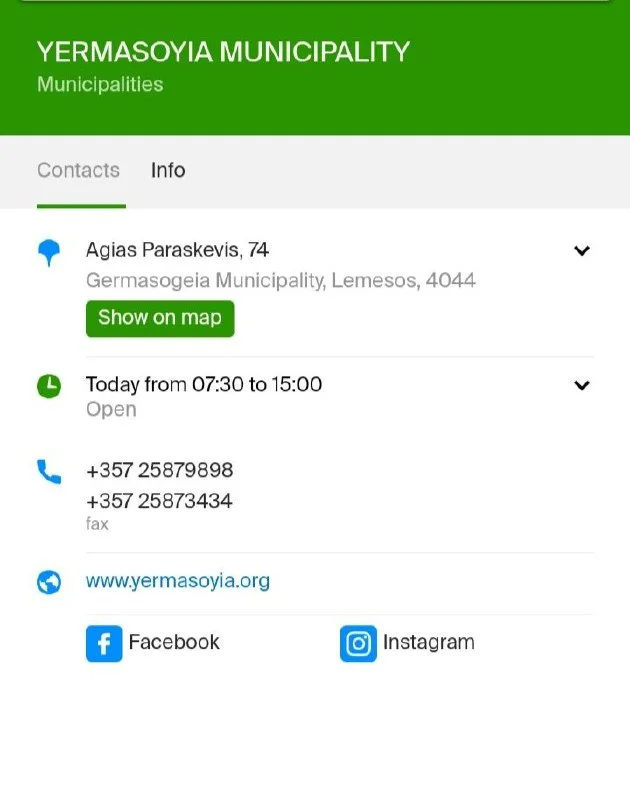Select the Contacts tab

[x=78, y=171]
